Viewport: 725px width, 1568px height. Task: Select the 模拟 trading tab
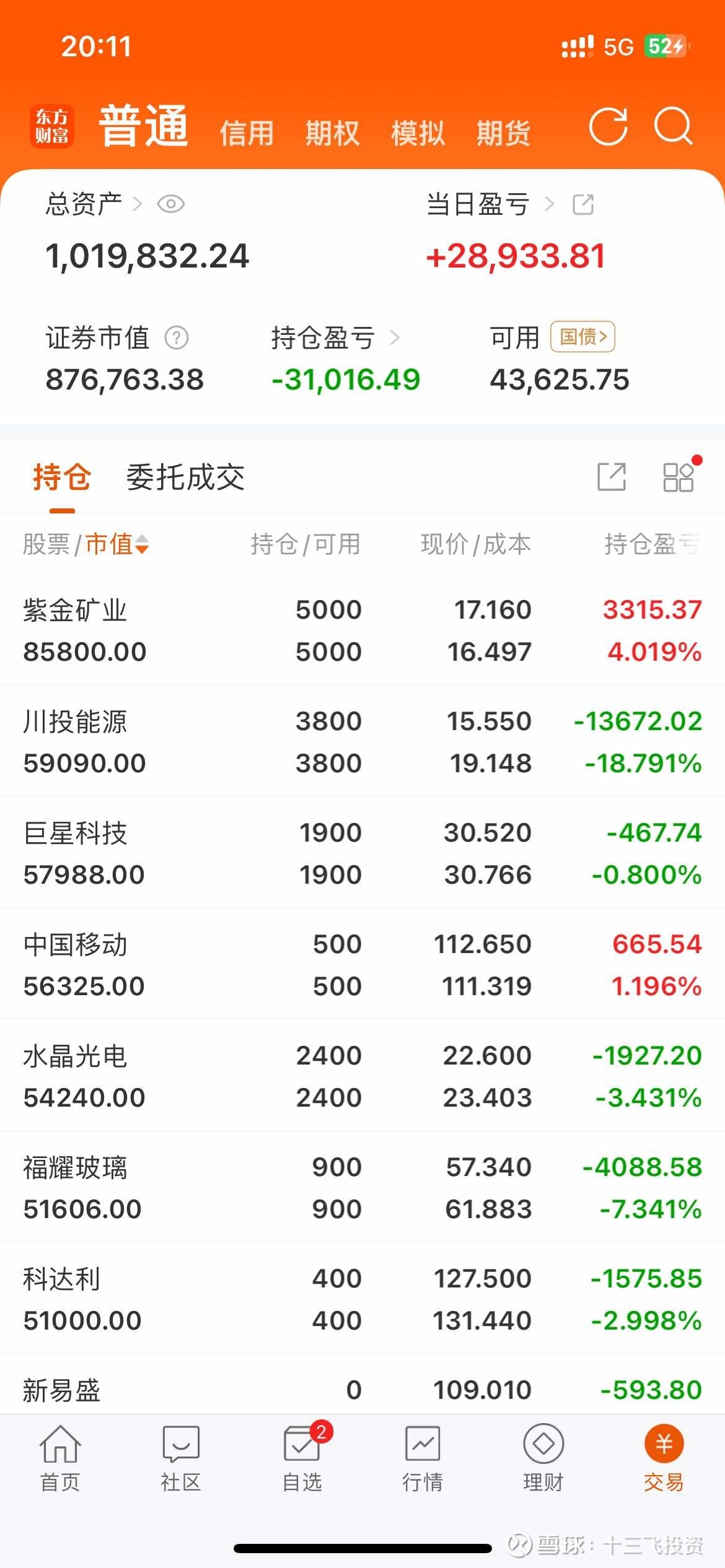point(418,133)
